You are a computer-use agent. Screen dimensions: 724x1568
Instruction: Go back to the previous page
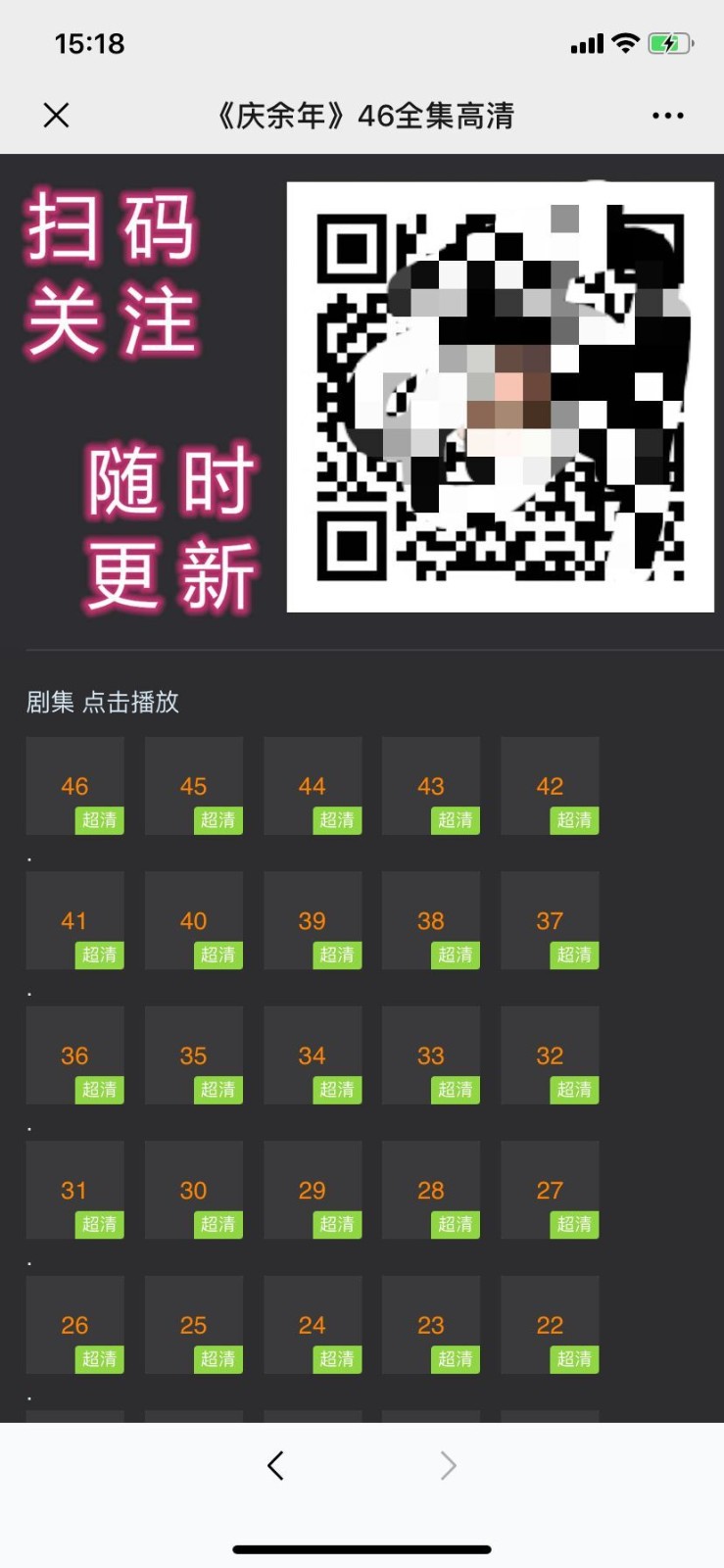275,1466
